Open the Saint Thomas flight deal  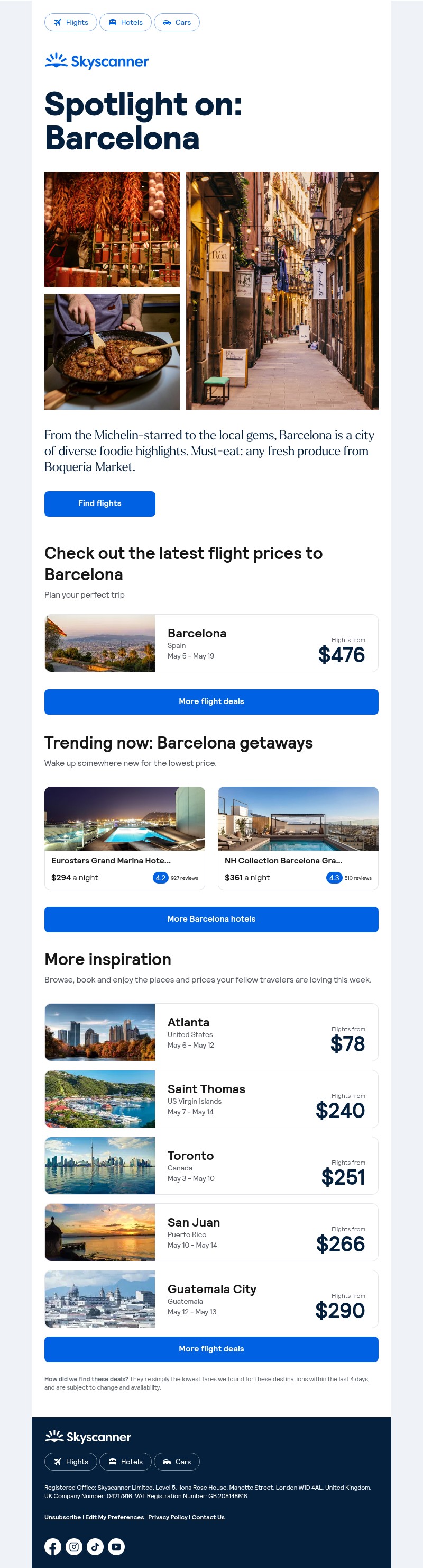point(211,1098)
